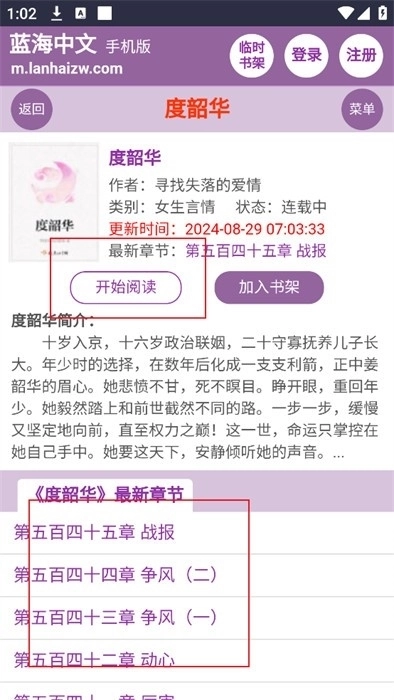Add the book via 加入书架
The width and height of the screenshot is (394, 700).
tap(269, 288)
